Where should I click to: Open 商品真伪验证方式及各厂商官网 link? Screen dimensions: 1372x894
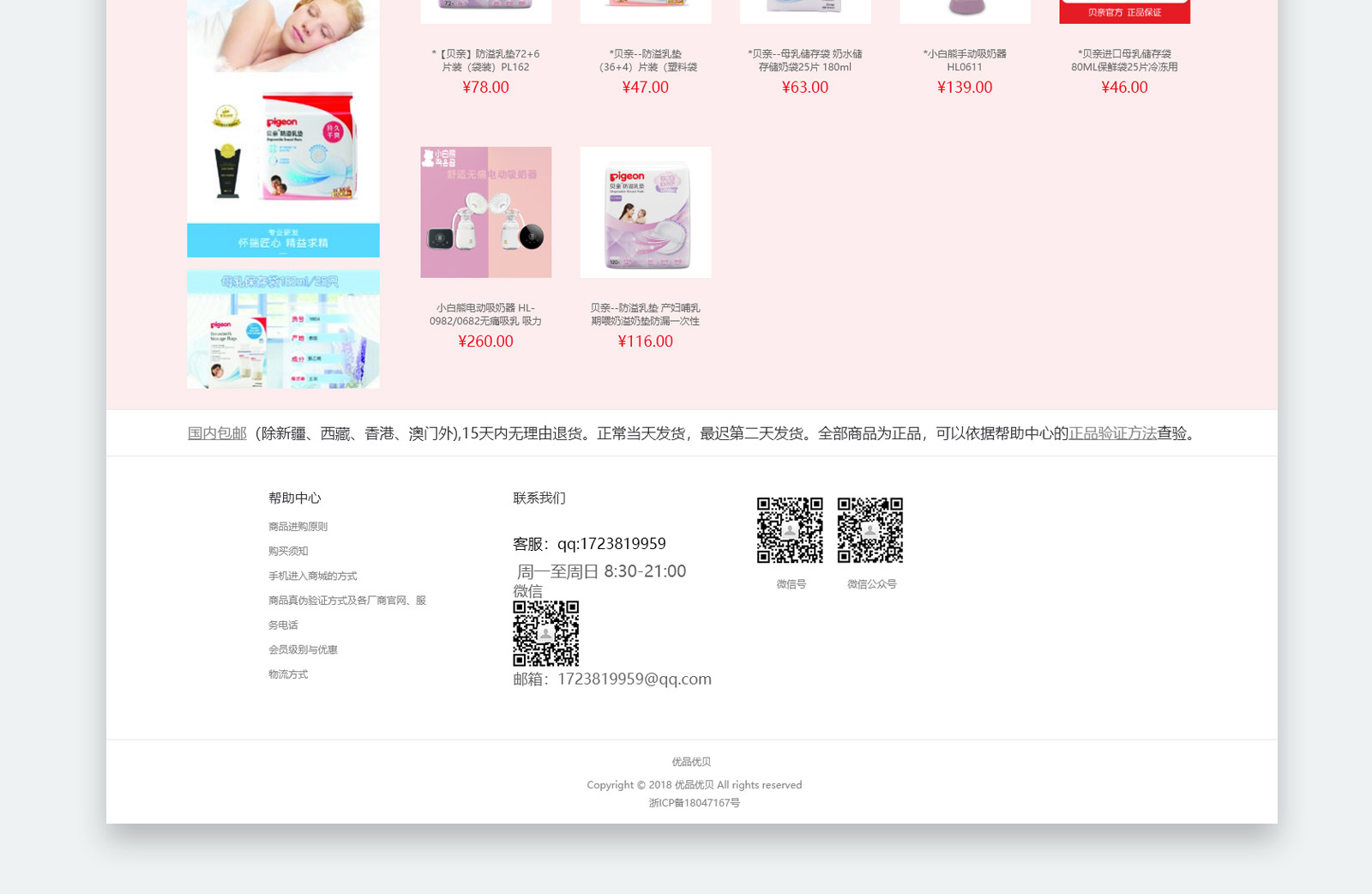click(346, 601)
